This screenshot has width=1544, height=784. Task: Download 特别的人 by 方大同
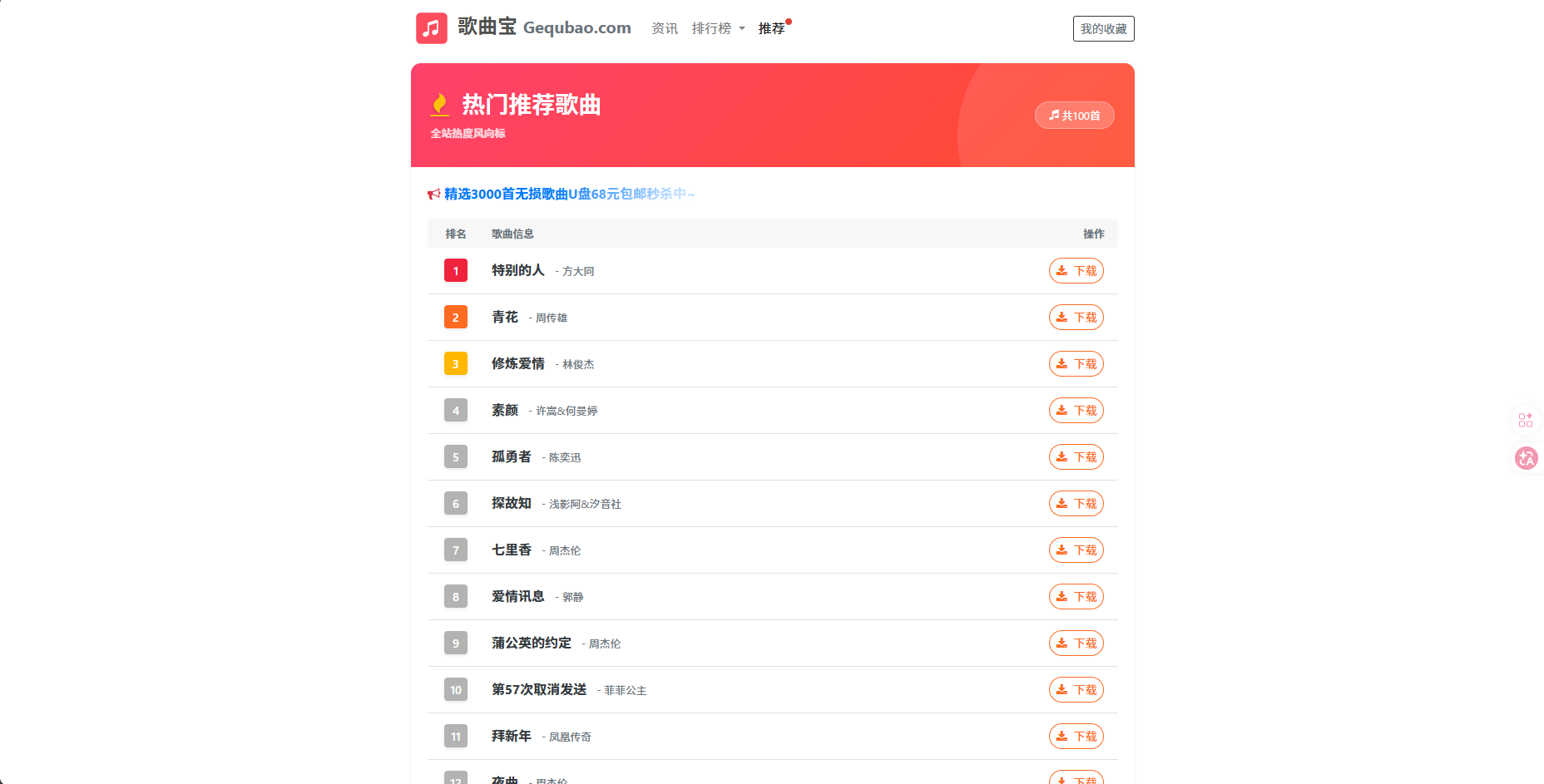pyautogui.click(x=1076, y=271)
